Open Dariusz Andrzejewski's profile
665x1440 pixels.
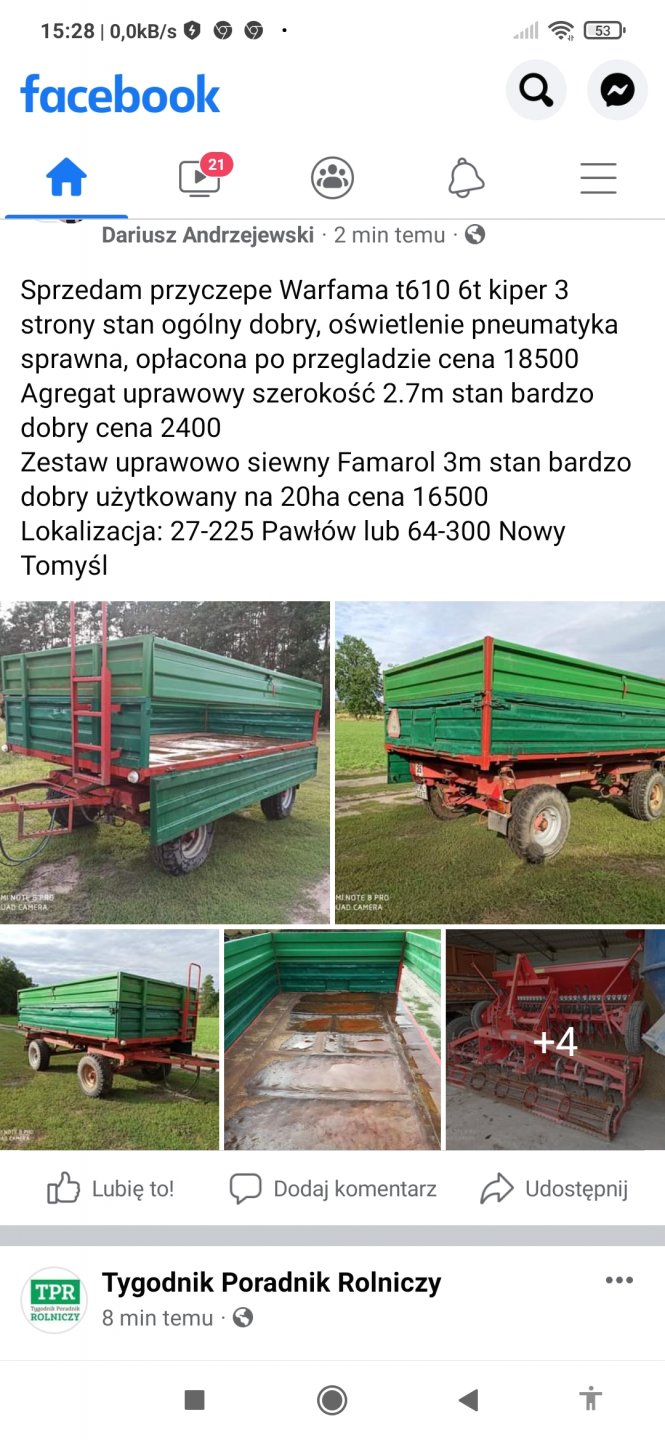pyautogui.click(x=209, y=235)
